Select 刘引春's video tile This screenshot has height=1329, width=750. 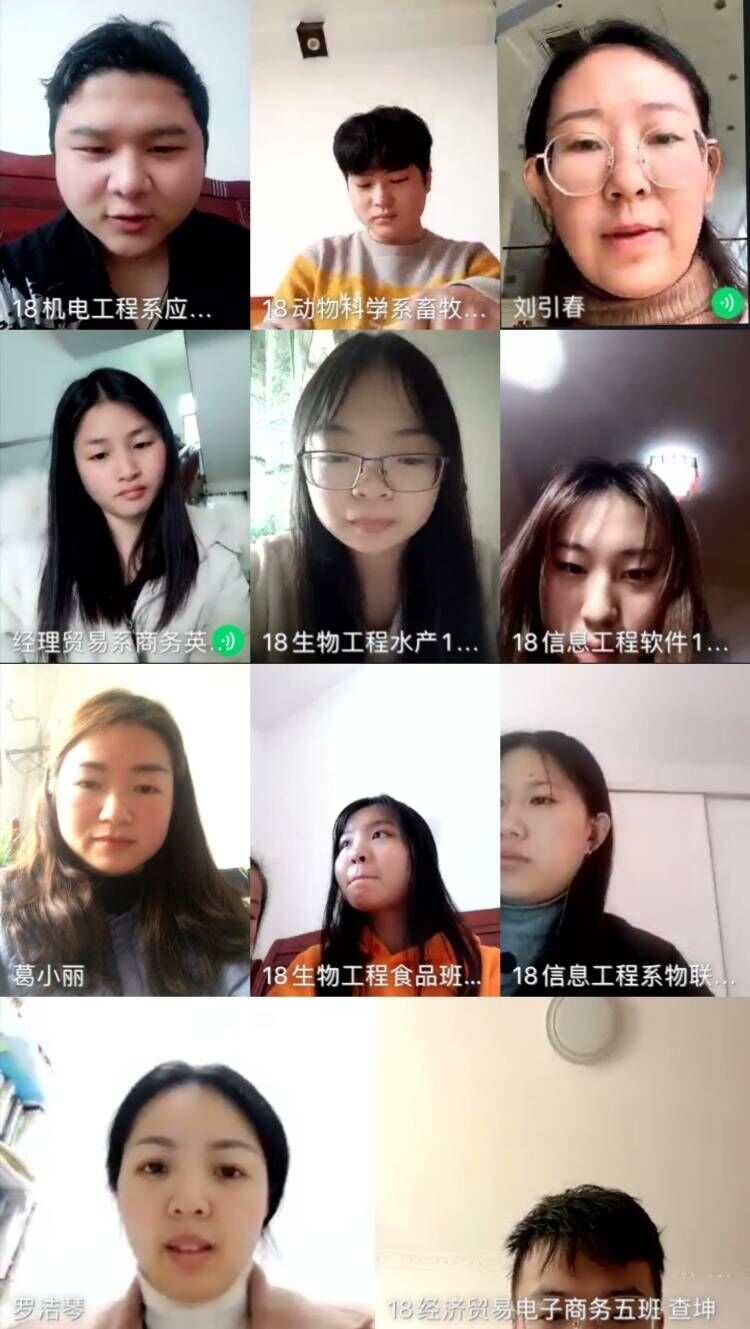coord(625,165)
